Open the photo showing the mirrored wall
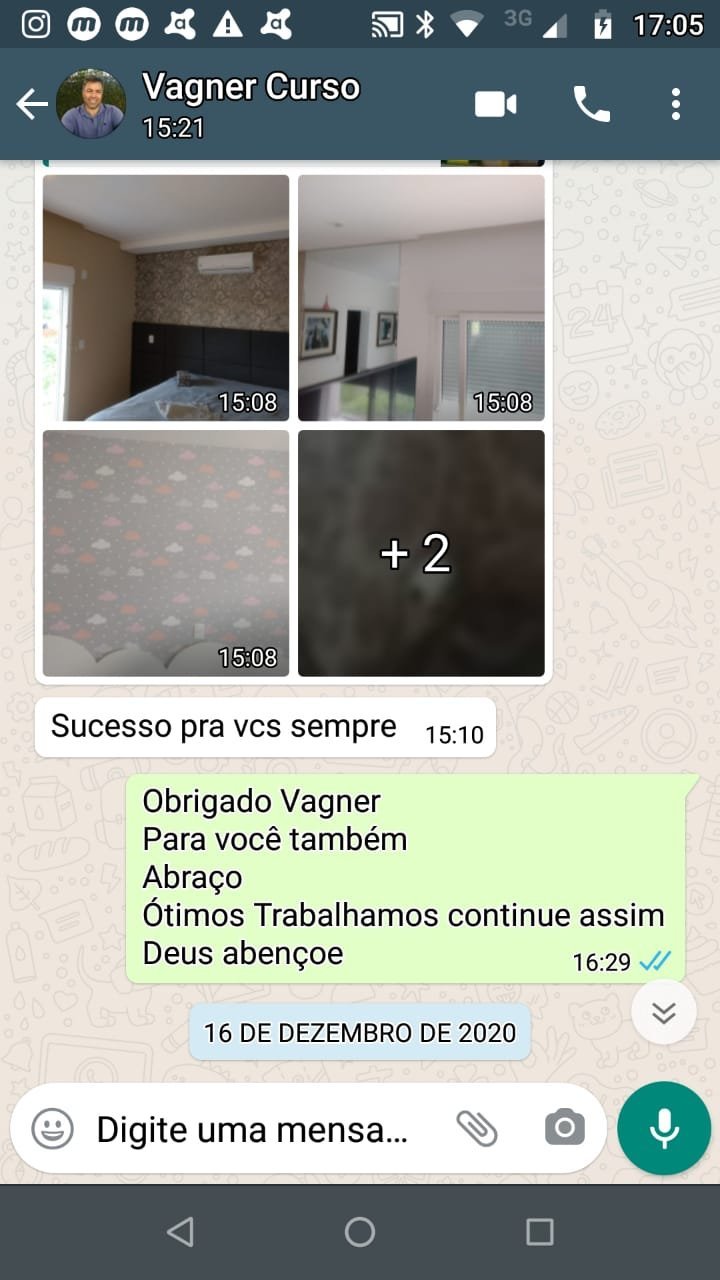This screenshot has height=1280, width=720. click(x=421, y=298)
